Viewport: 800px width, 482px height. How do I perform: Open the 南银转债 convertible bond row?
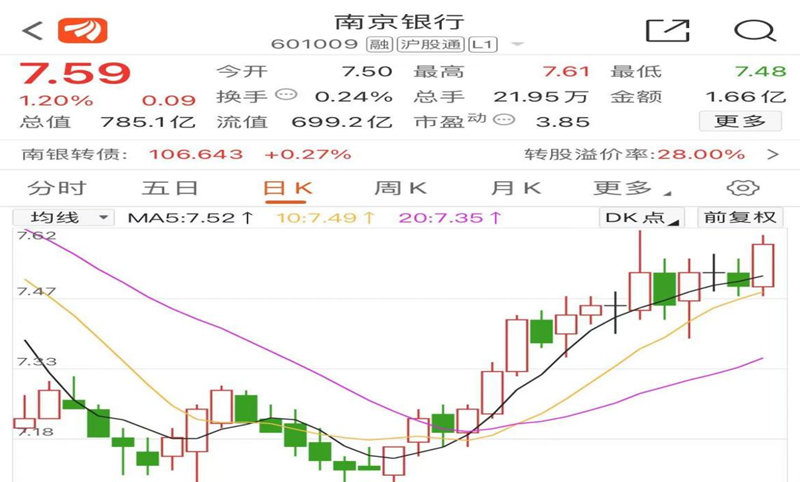pos(400,155)
